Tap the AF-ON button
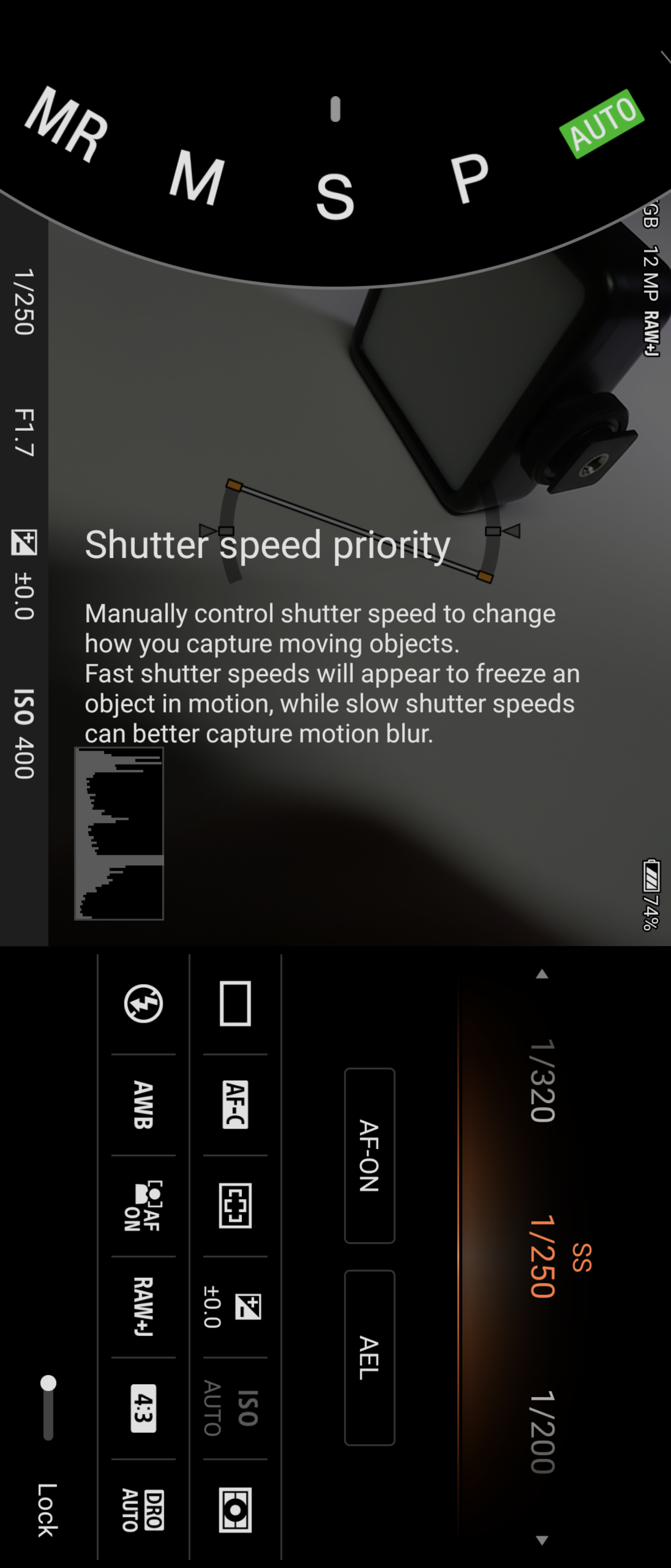 [x=369, y=1155]
